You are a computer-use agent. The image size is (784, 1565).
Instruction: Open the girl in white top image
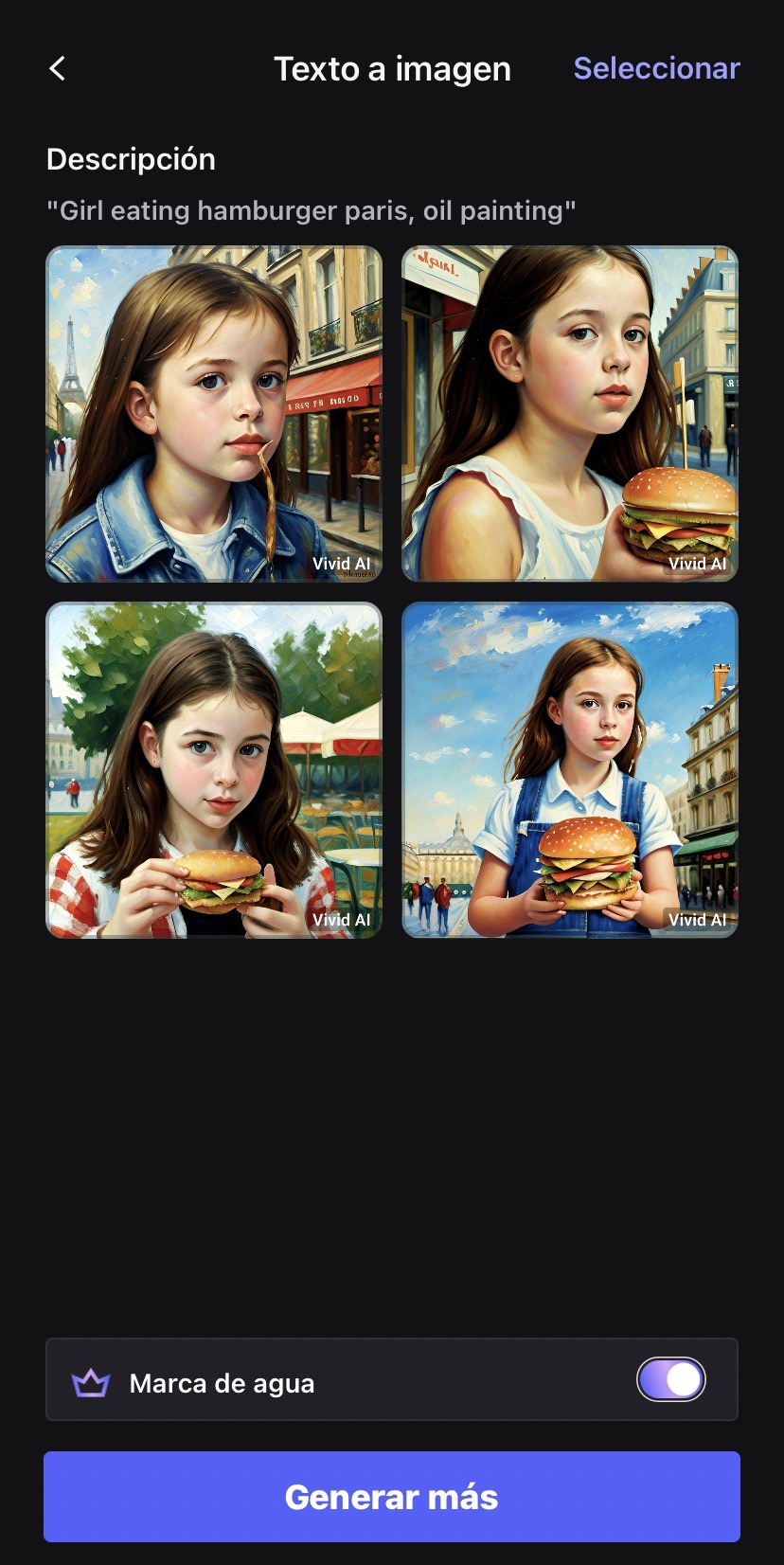[x=570, y=414]
